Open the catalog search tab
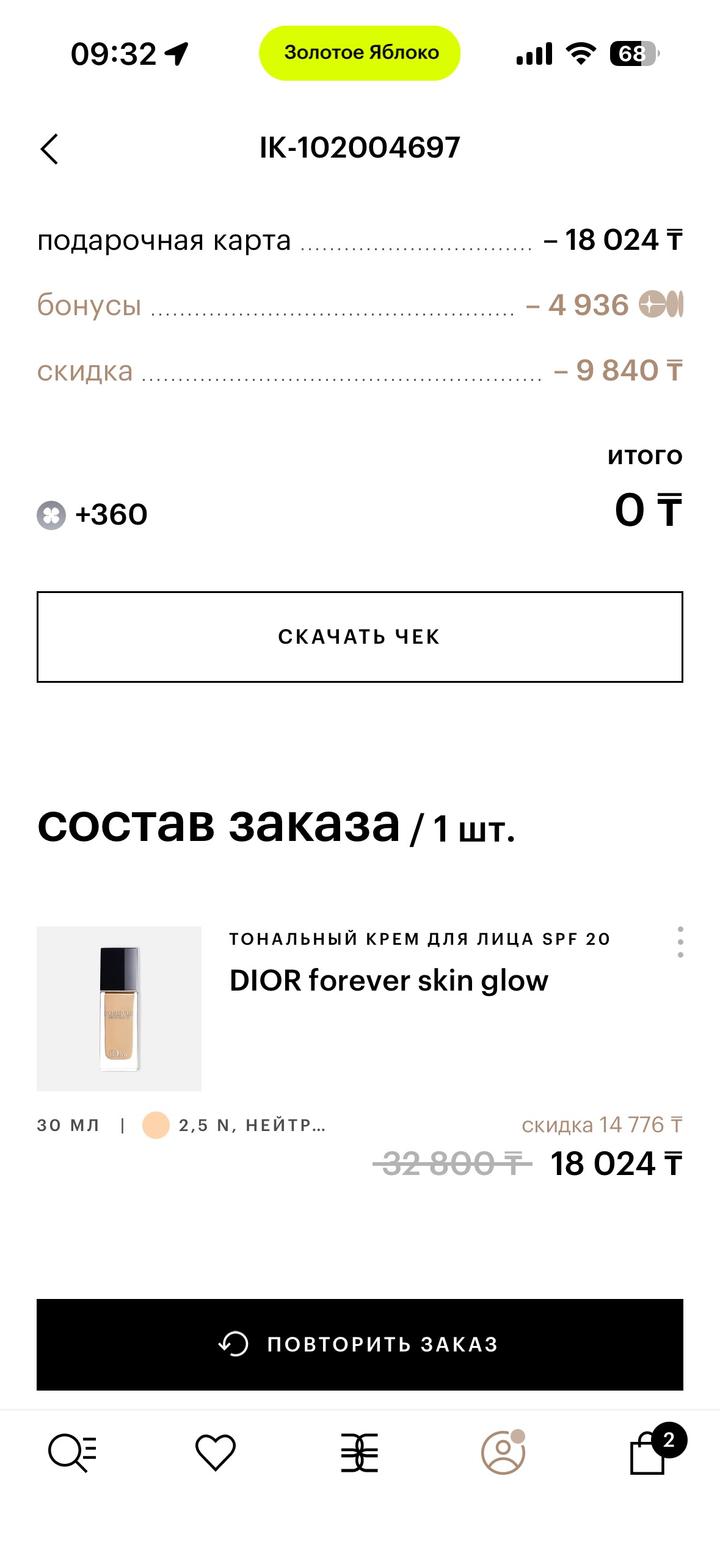 pos(72,1453)
